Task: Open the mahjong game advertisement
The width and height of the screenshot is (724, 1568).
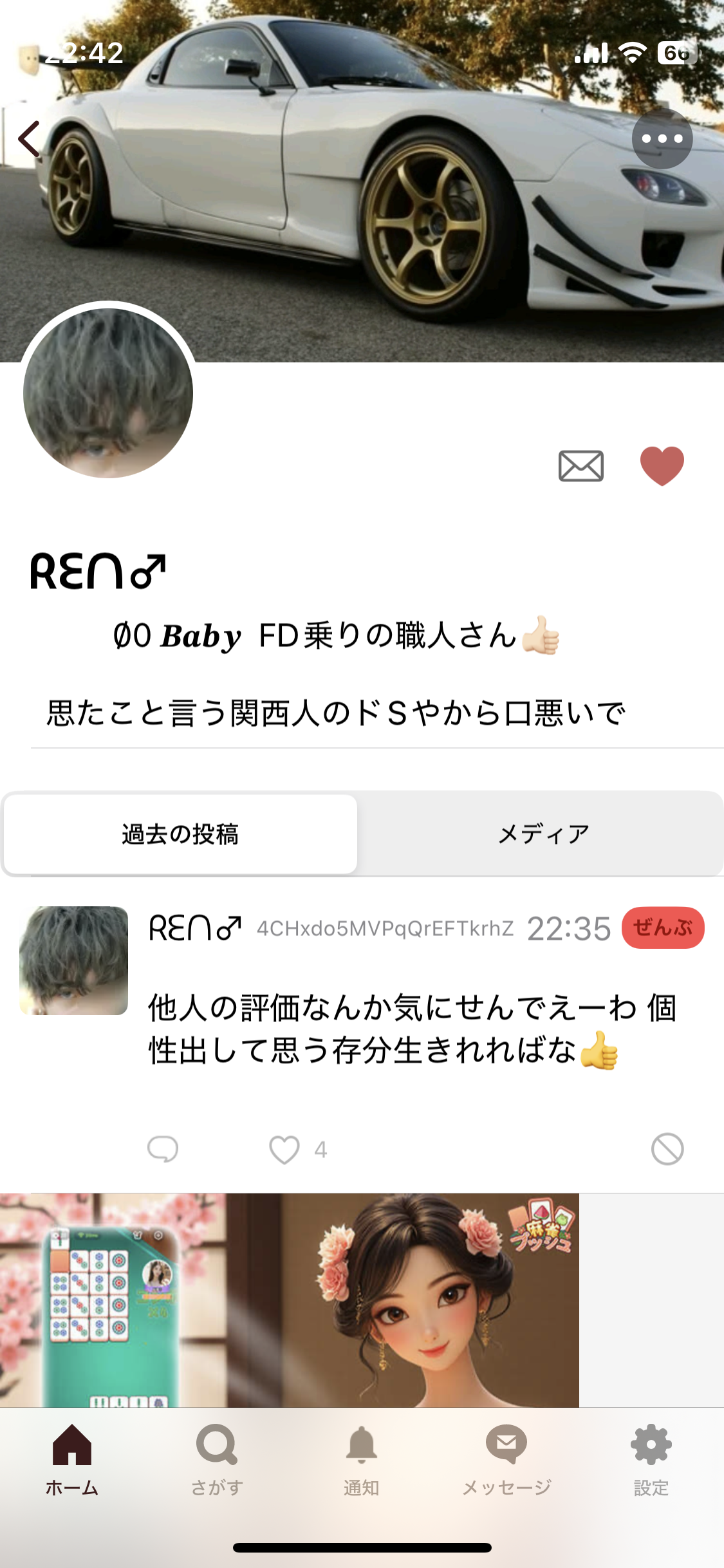Action: click(290, 1300)
